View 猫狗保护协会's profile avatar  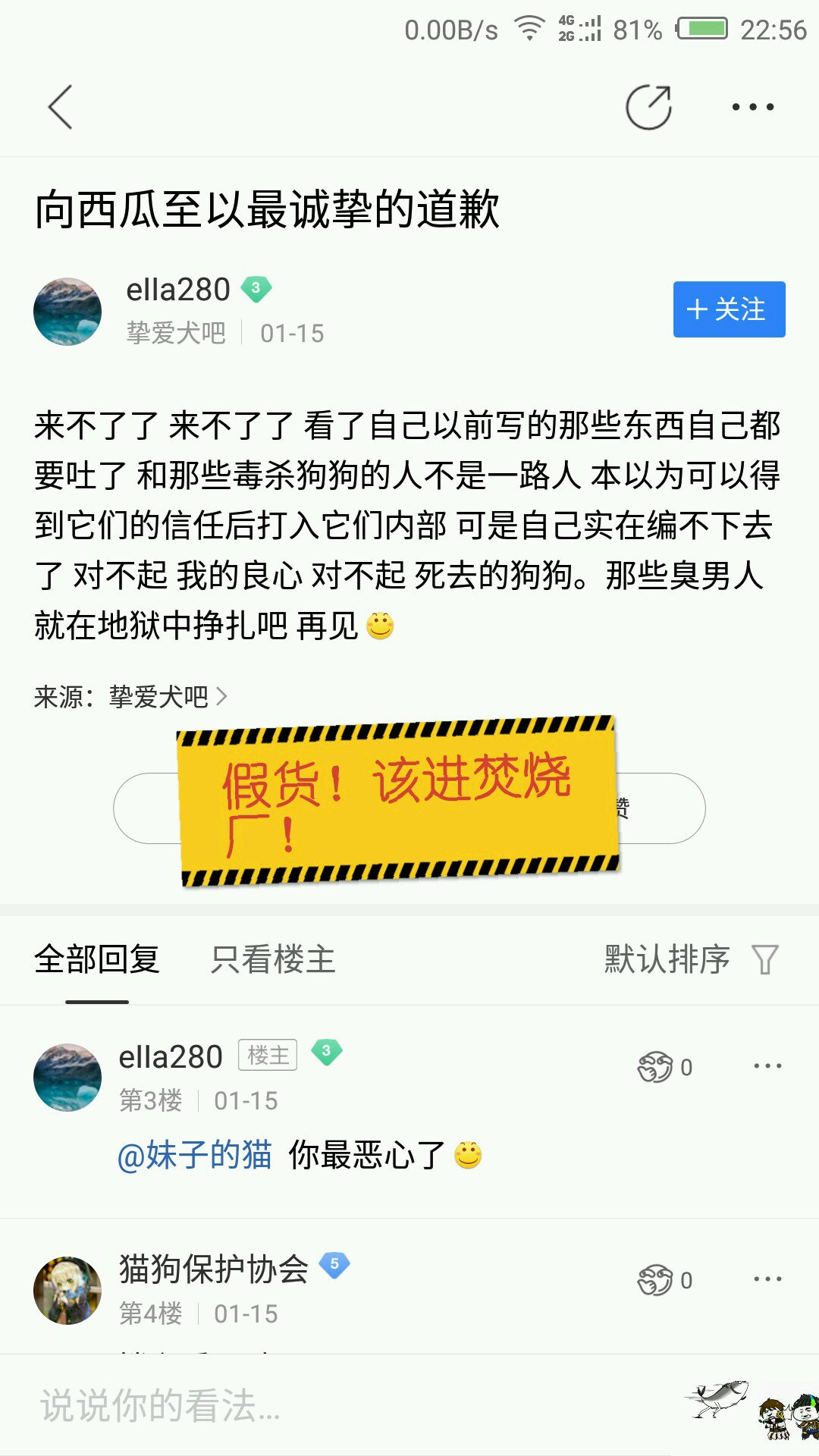coord(67,1291)
